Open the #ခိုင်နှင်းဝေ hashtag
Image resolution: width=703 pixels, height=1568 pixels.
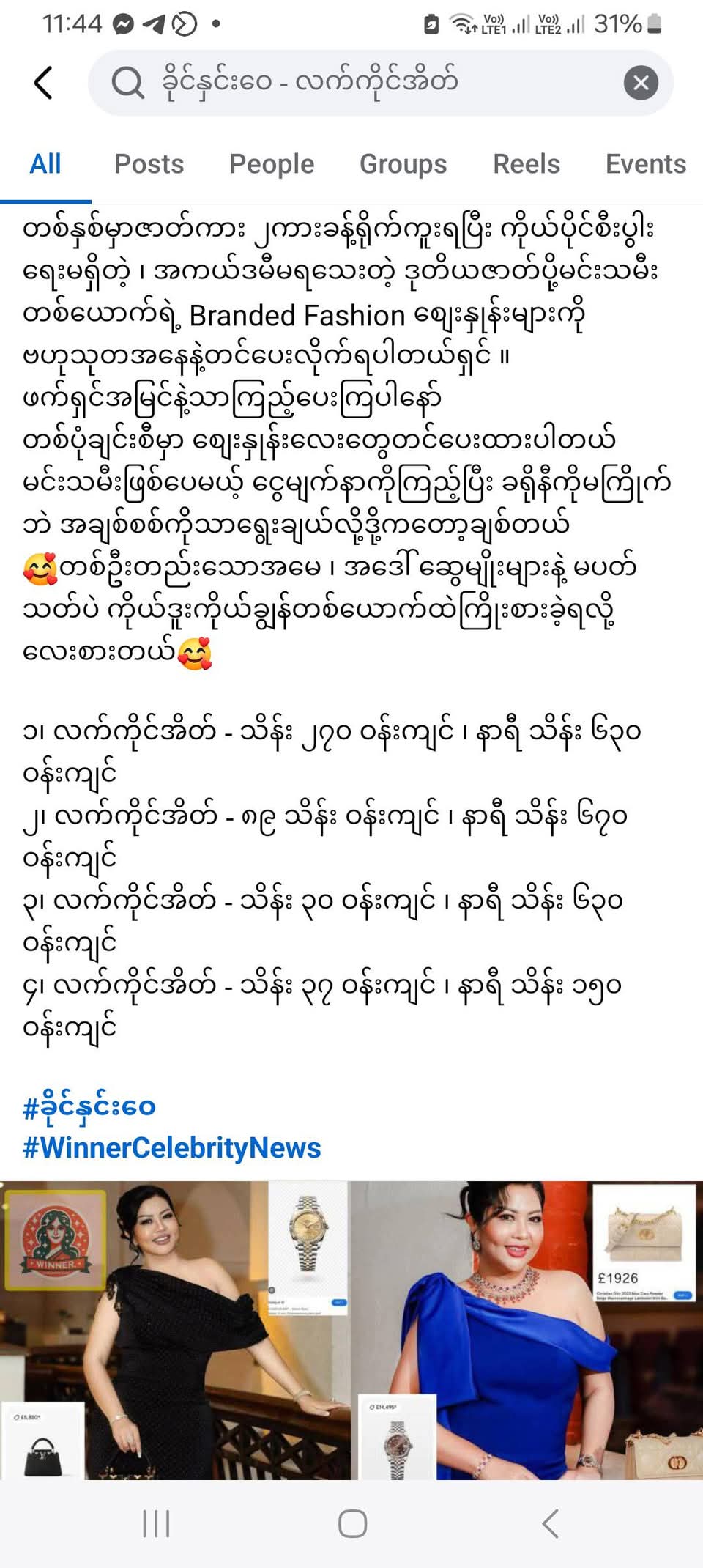(89, 1106)
